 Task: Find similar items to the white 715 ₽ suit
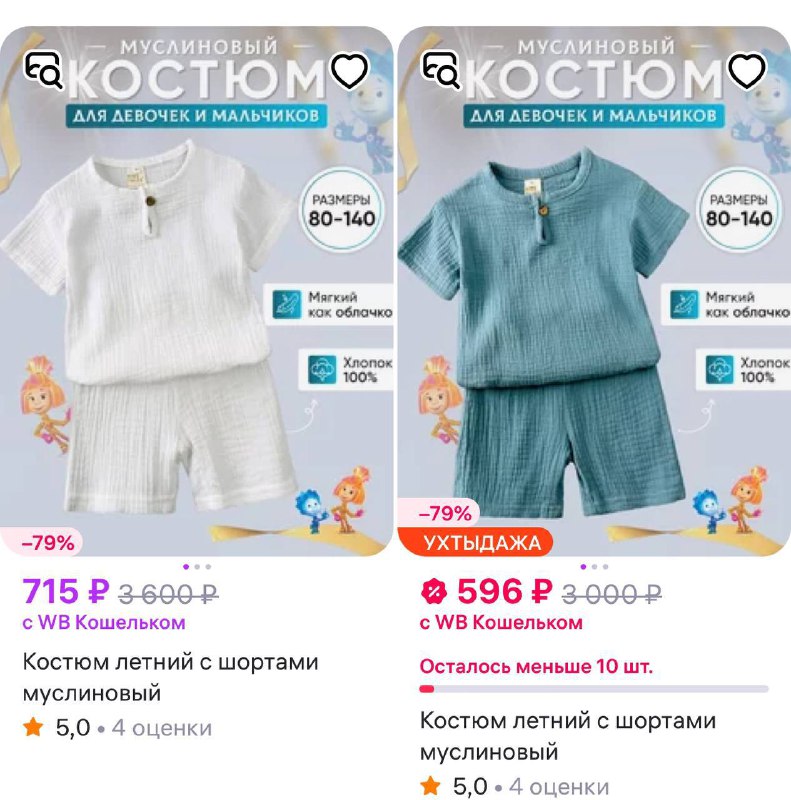click(x=43, y=70)
